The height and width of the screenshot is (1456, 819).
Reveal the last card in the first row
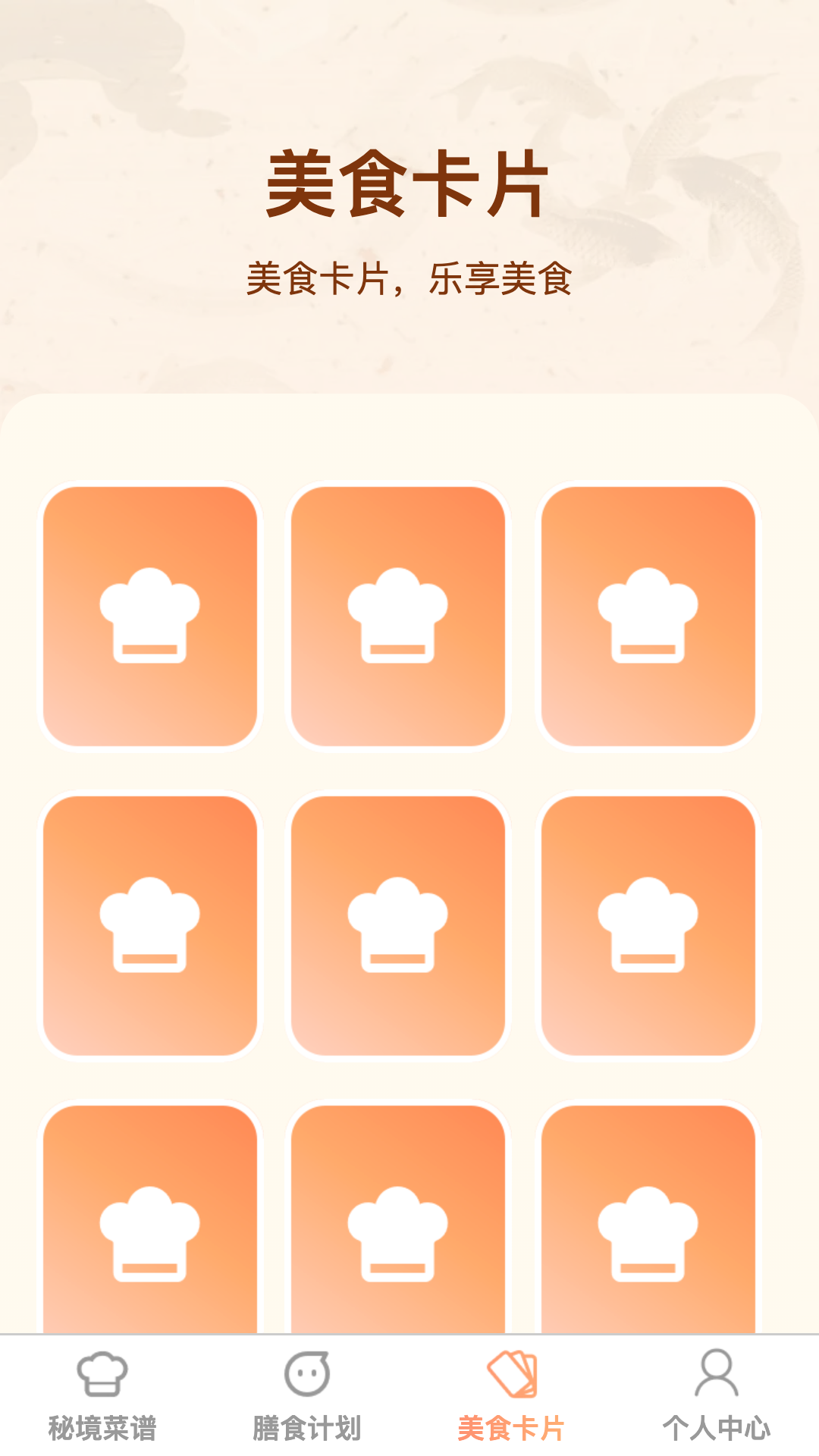(648, 616)
